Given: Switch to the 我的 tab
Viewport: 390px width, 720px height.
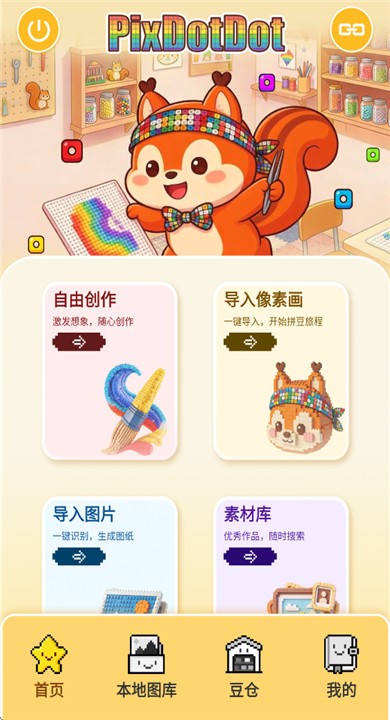Looking at the screenshot, I should tap(341, 667).
